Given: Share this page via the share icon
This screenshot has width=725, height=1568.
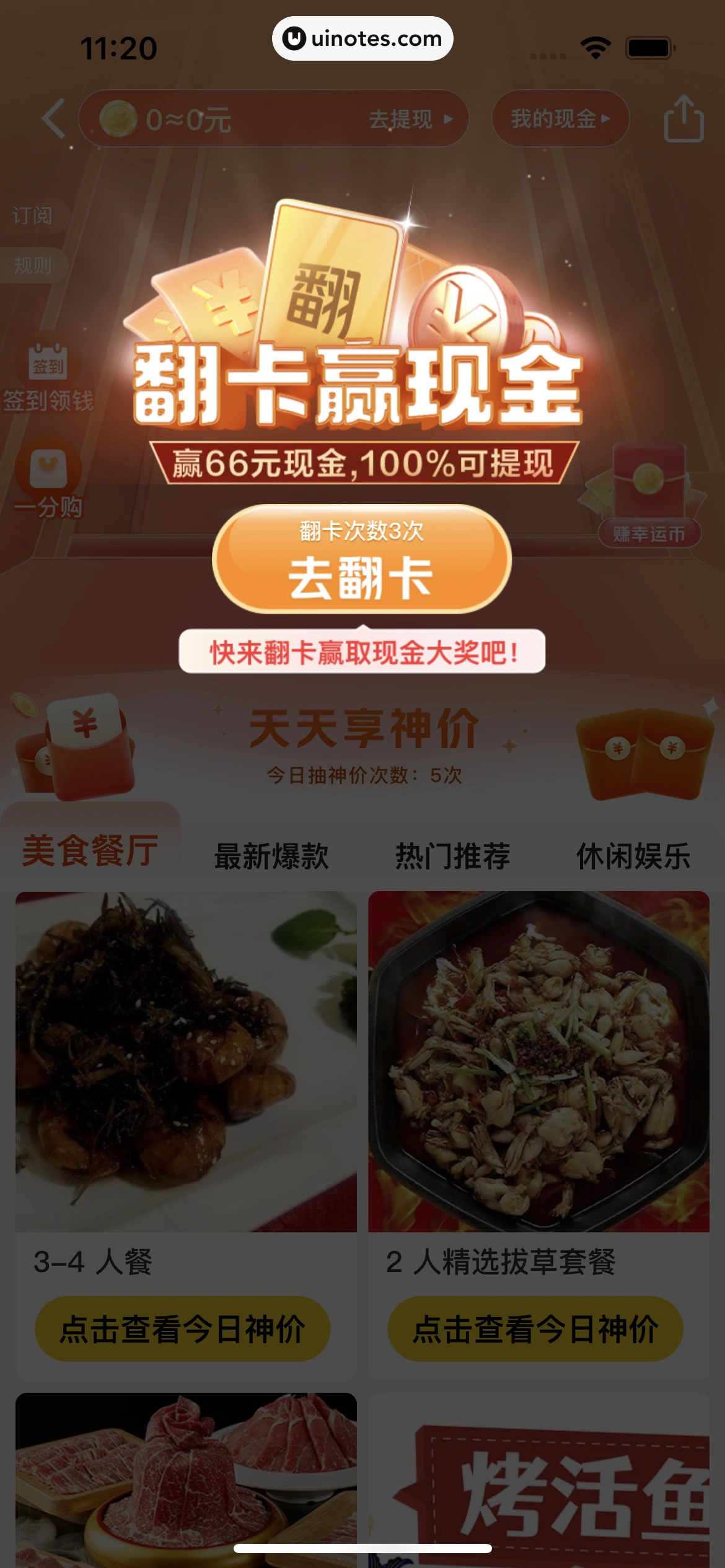Looking at the screenshot, I should (683, 119).
